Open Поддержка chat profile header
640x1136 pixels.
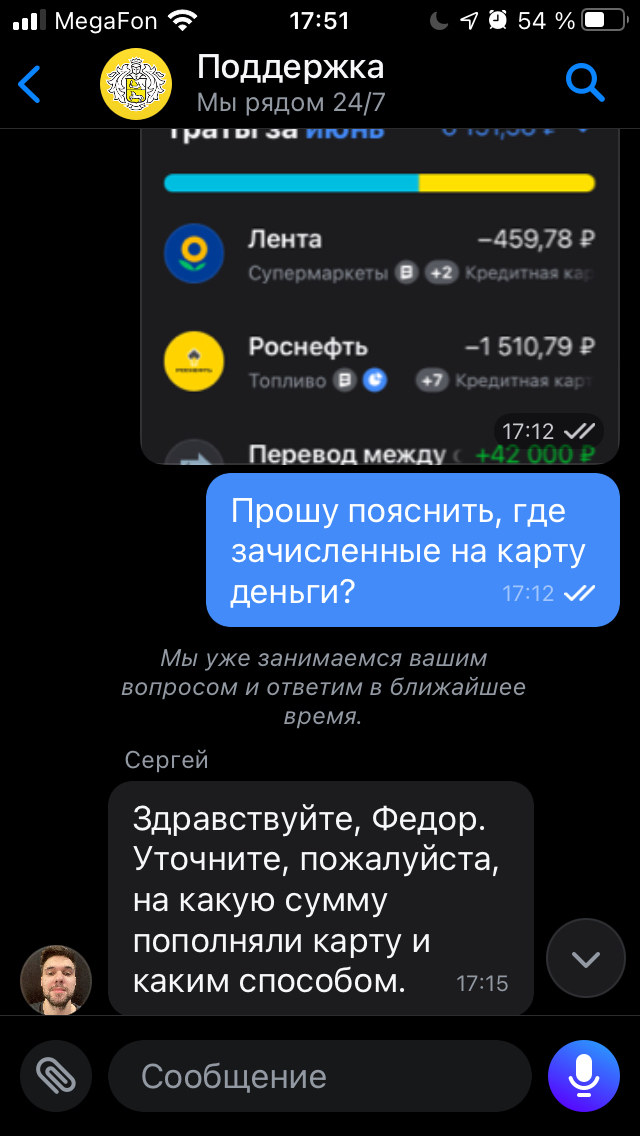point(290,84)
